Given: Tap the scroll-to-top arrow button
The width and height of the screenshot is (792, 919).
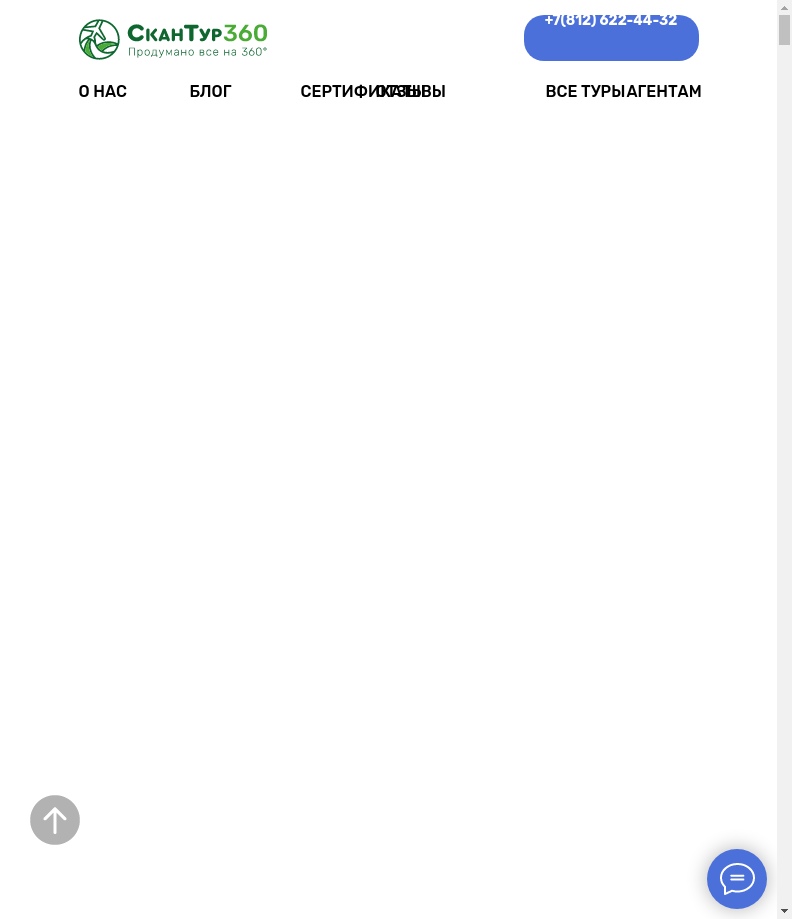Looking at the screenshot, I should tap(55, 820).
